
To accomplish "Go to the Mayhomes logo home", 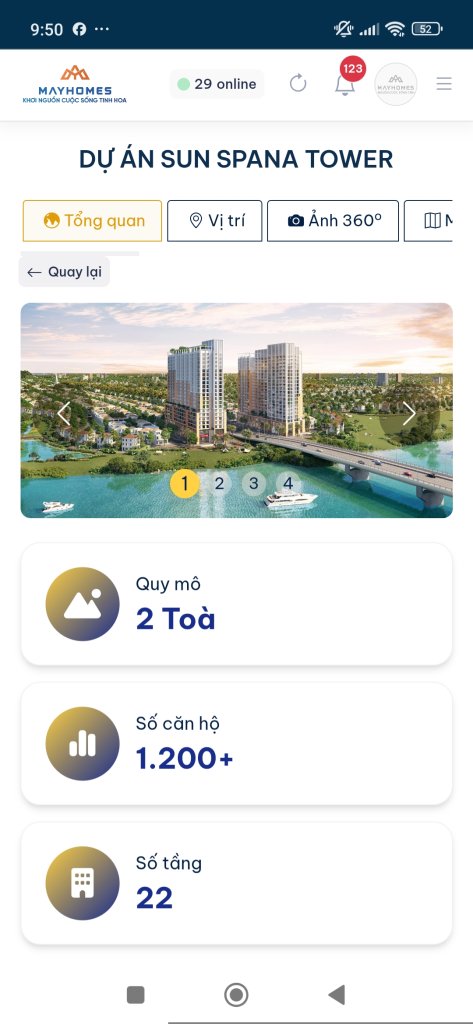I will click(x=74, y=84).
